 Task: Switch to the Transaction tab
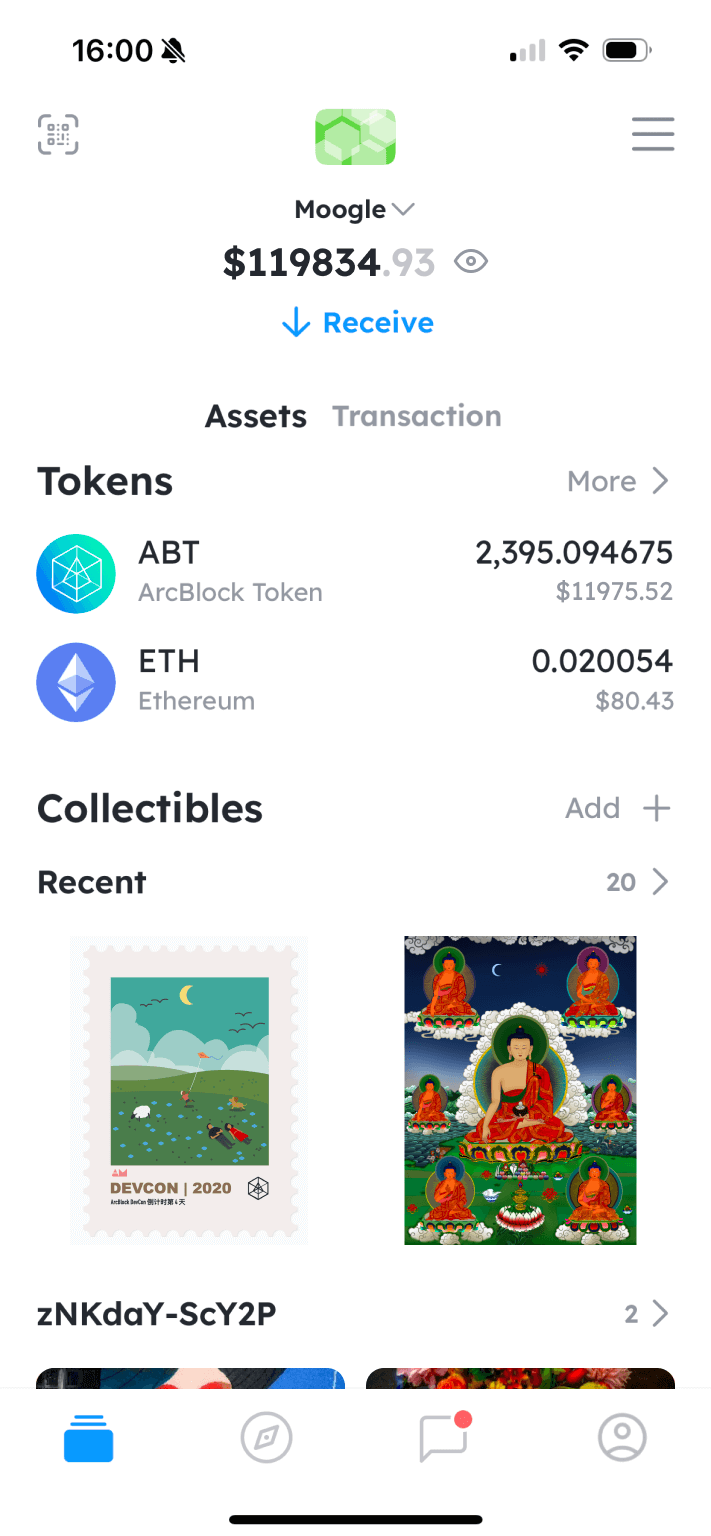(x=416, y=416)
